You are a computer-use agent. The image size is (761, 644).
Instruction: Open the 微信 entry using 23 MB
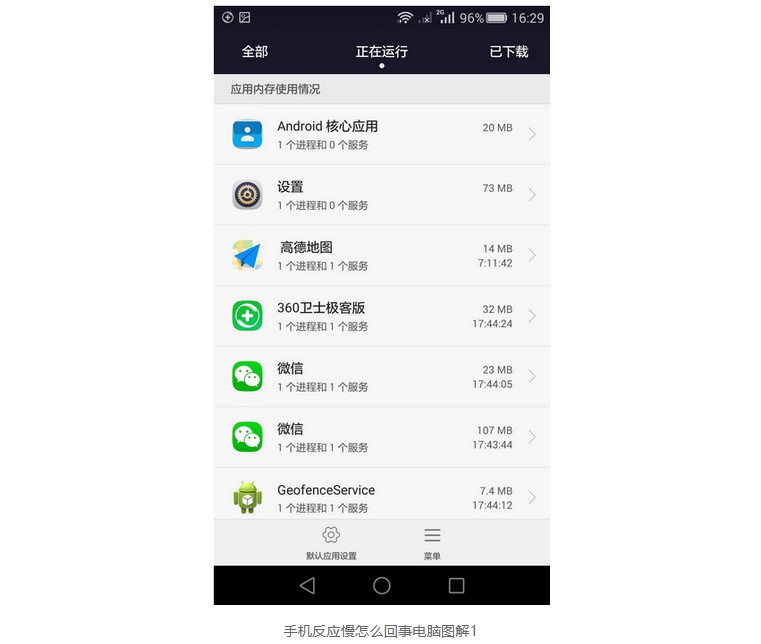click(381, 376)
